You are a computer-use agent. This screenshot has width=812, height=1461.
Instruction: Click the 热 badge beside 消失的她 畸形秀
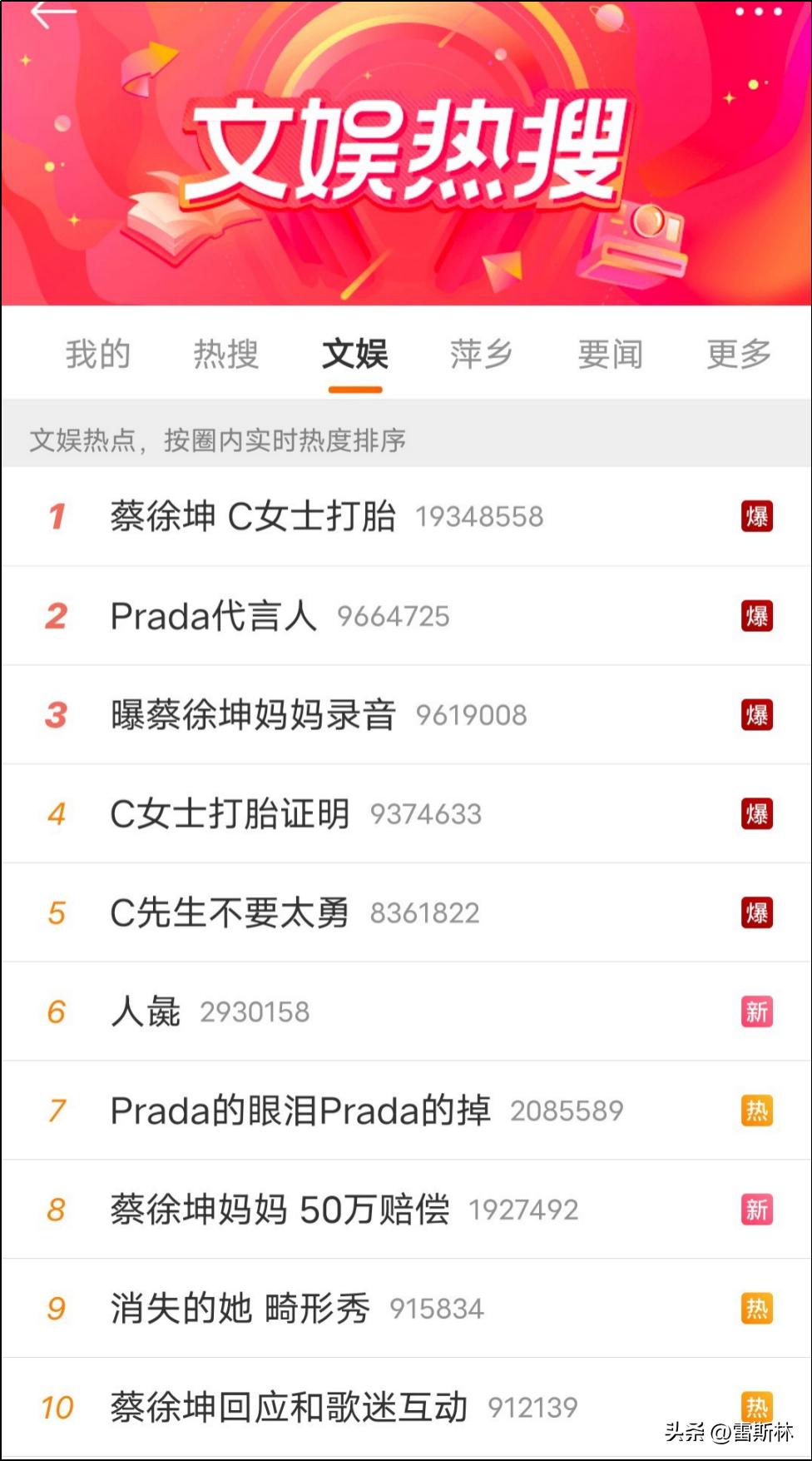tap(756, 1309)
